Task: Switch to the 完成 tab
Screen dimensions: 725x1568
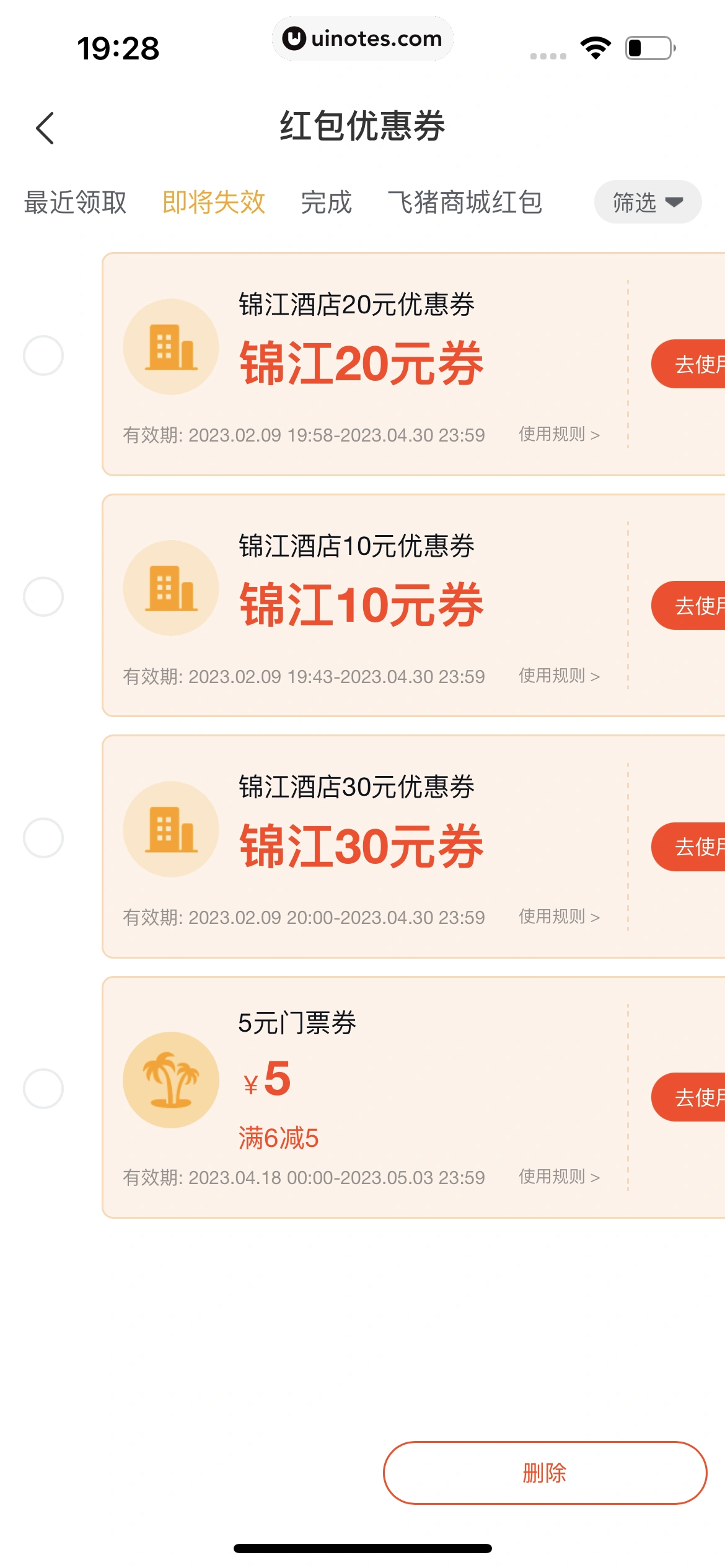Action: click(x=326, y=203)
